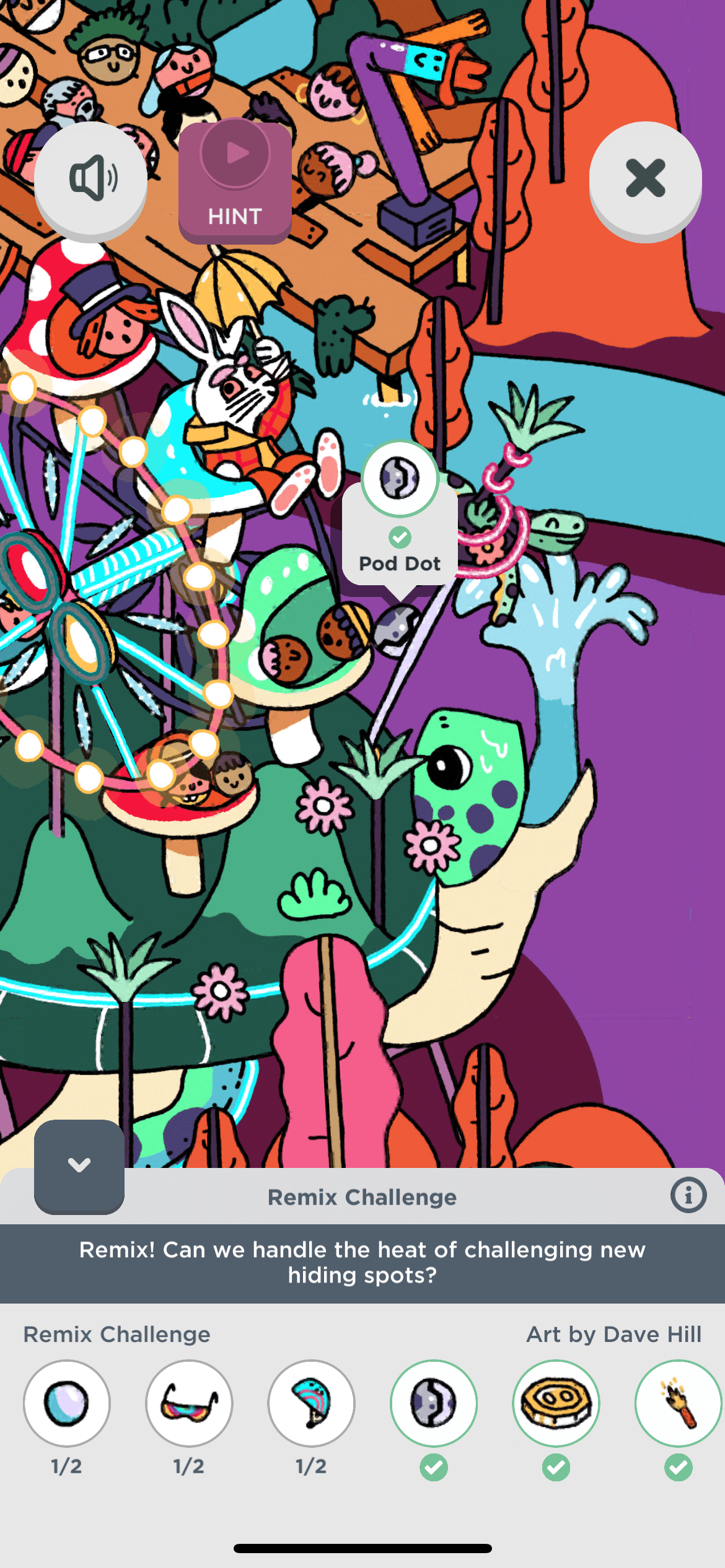
Task: Select the found torch item
Action: [x=678, y=1403]
